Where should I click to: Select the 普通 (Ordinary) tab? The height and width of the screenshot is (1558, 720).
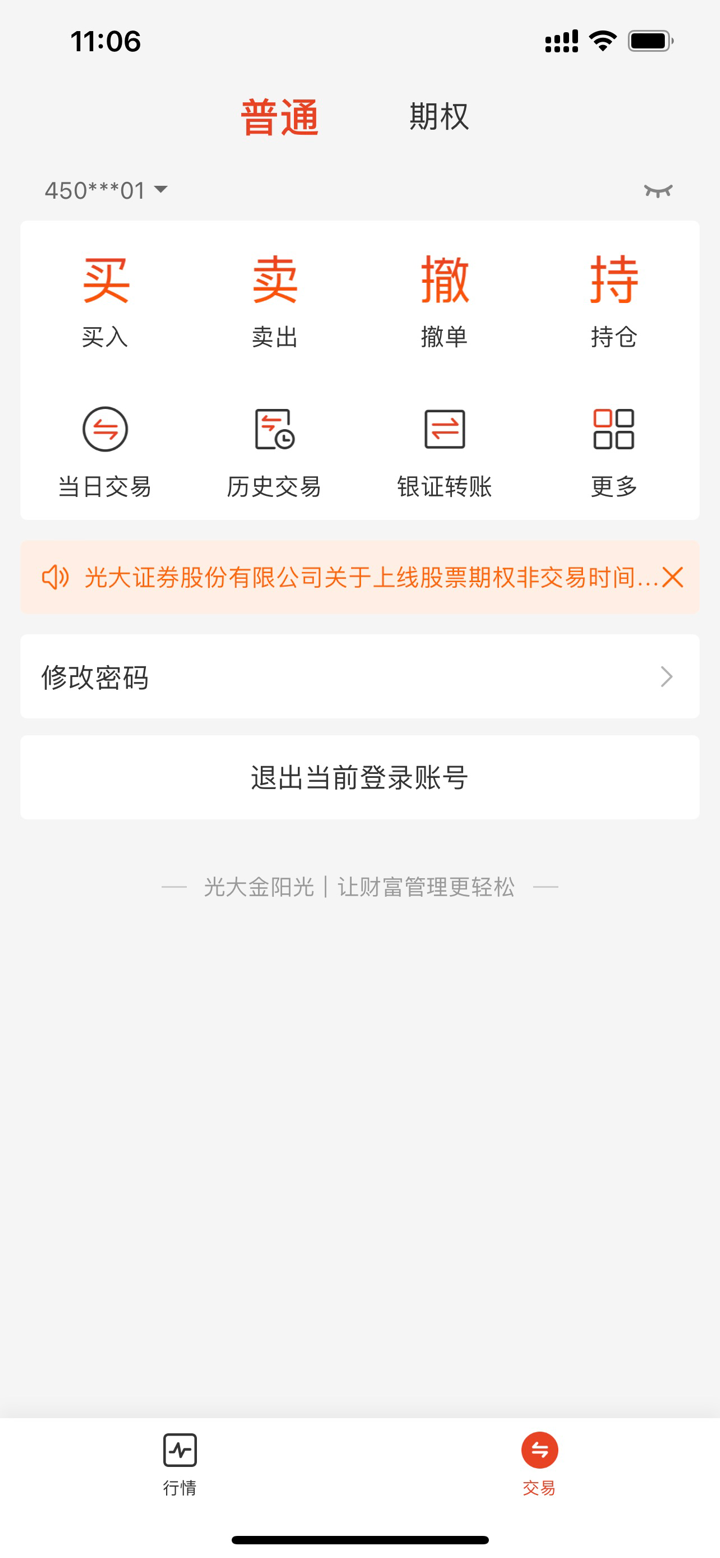pyautogui.click(x=281, y=117)
